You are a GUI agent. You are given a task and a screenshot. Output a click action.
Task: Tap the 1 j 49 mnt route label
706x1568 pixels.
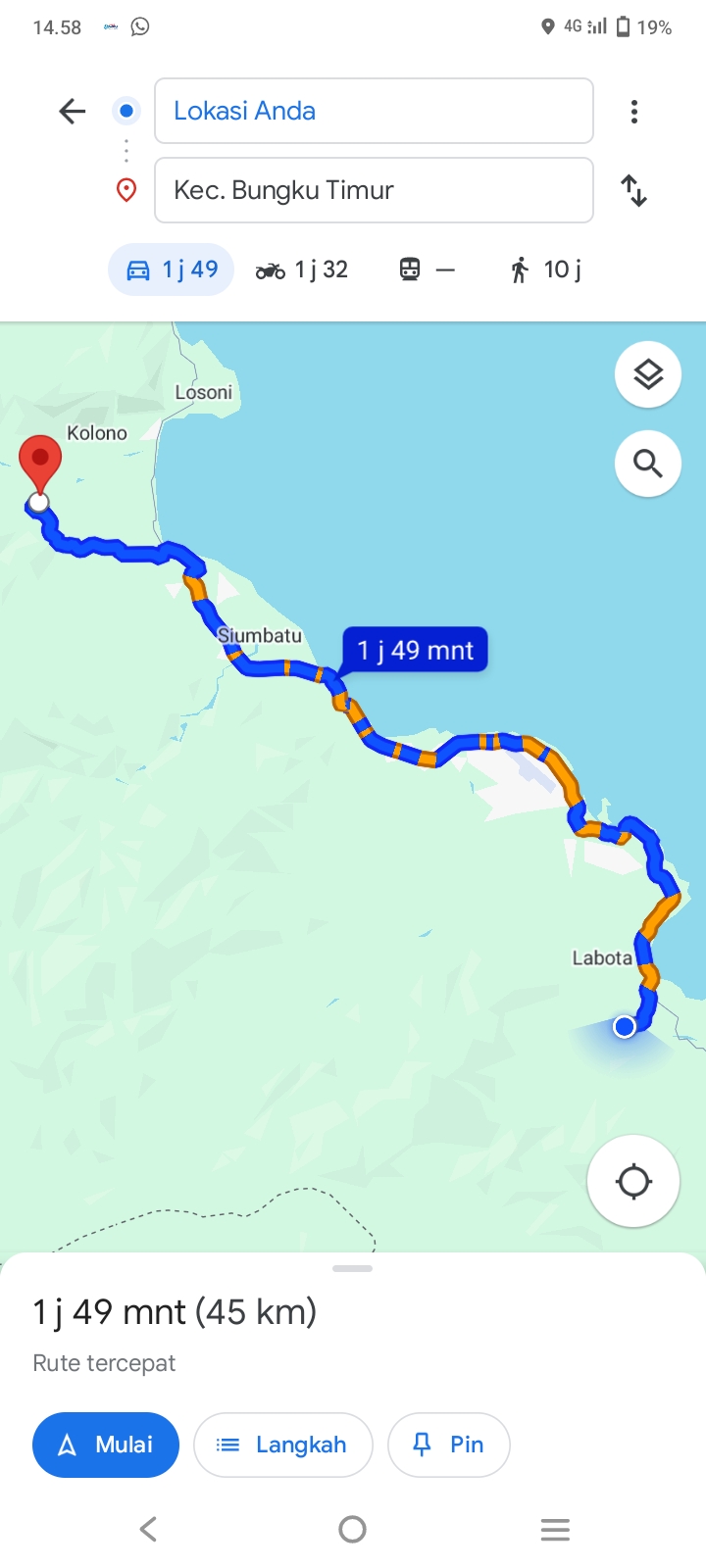tap(415, 650)
